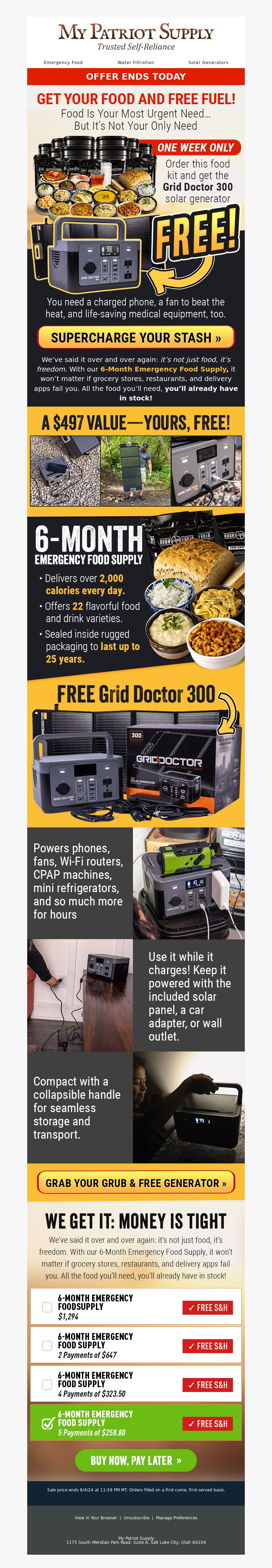
Task: Select the $1,294 single payment option
Action: 47,1307
